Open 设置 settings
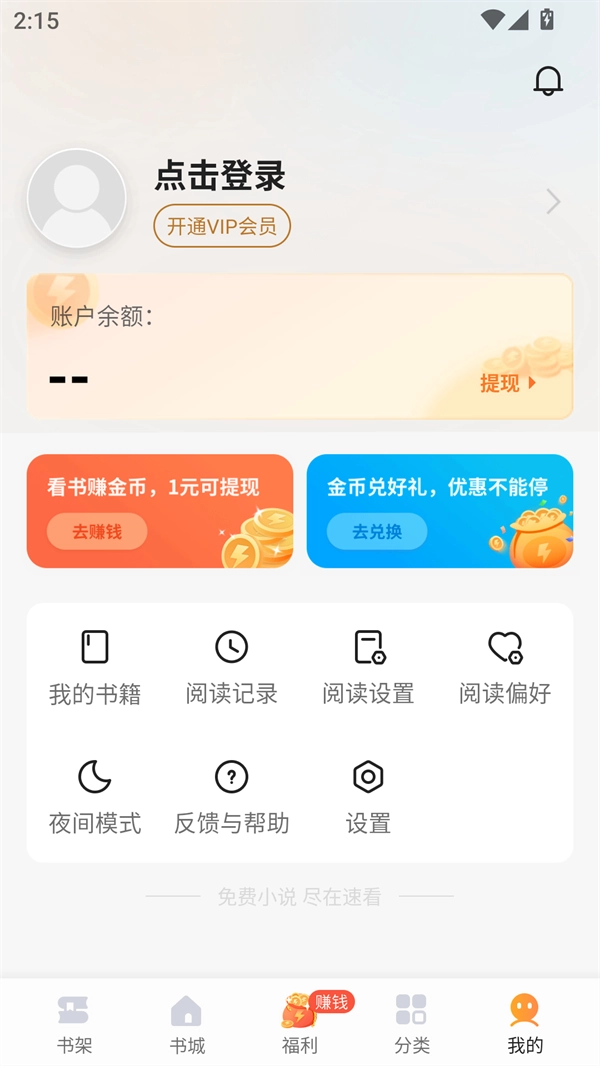Screen dimensions: 600x1066 point(368,797)
